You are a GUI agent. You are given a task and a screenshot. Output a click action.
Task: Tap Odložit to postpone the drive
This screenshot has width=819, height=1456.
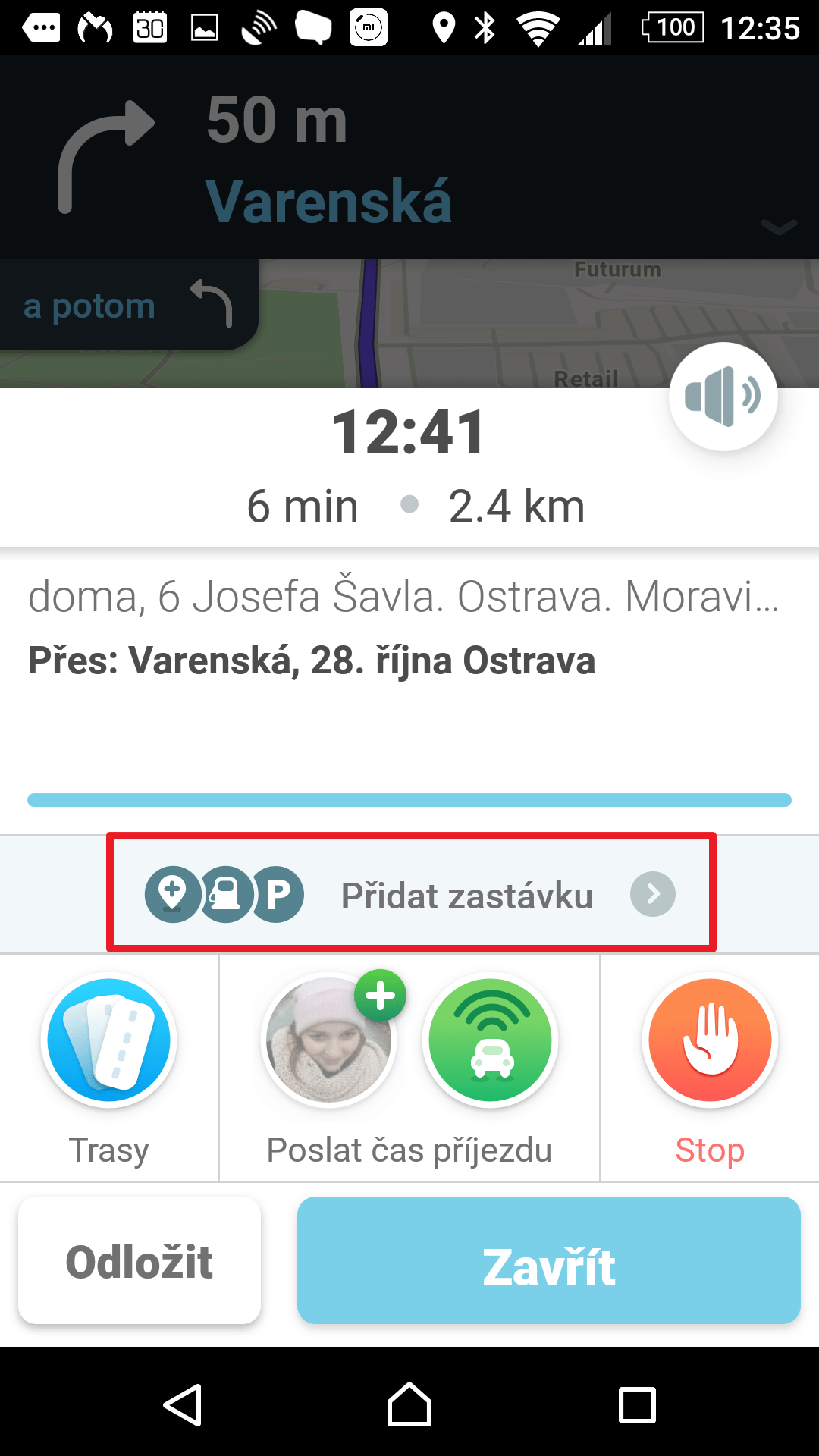point(140,1260)
